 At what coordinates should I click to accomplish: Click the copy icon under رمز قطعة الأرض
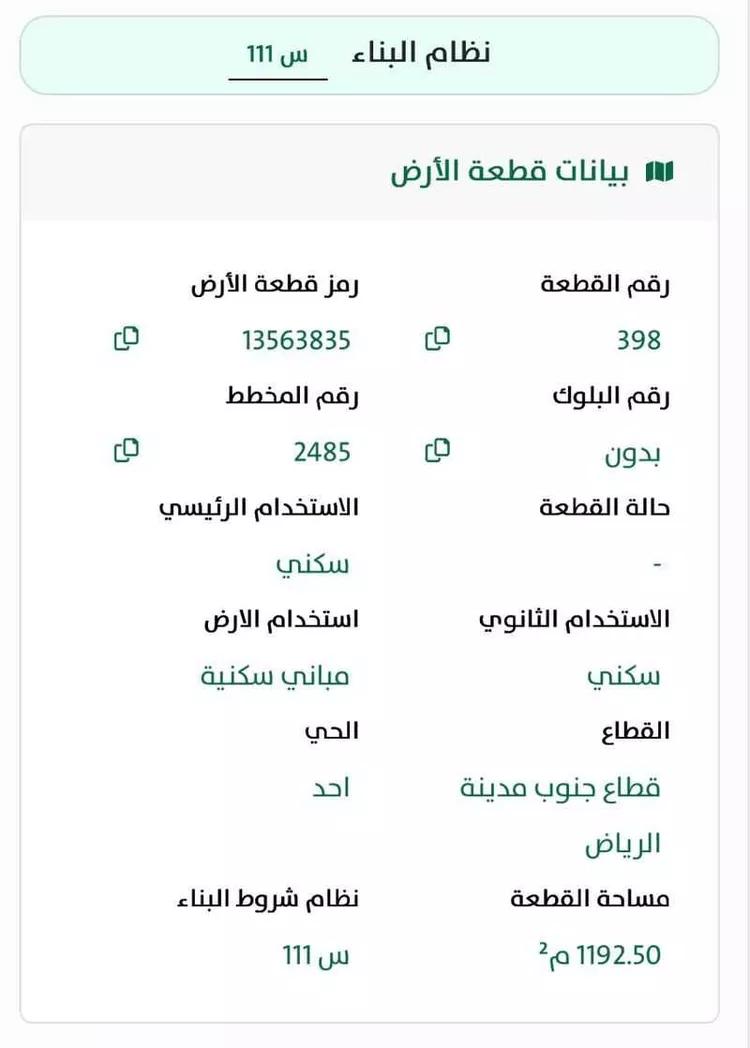click(x=125, y=340)
